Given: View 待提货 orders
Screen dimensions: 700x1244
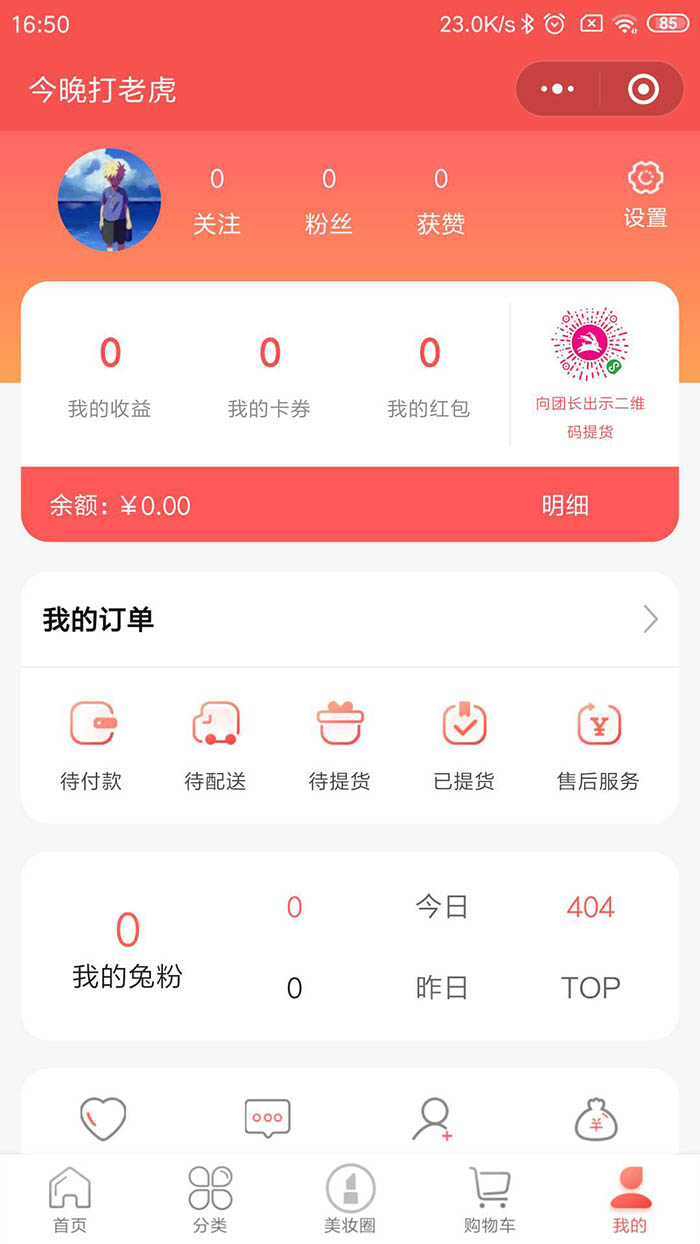Looking at the screenshot, I should [x=340, y=745].
